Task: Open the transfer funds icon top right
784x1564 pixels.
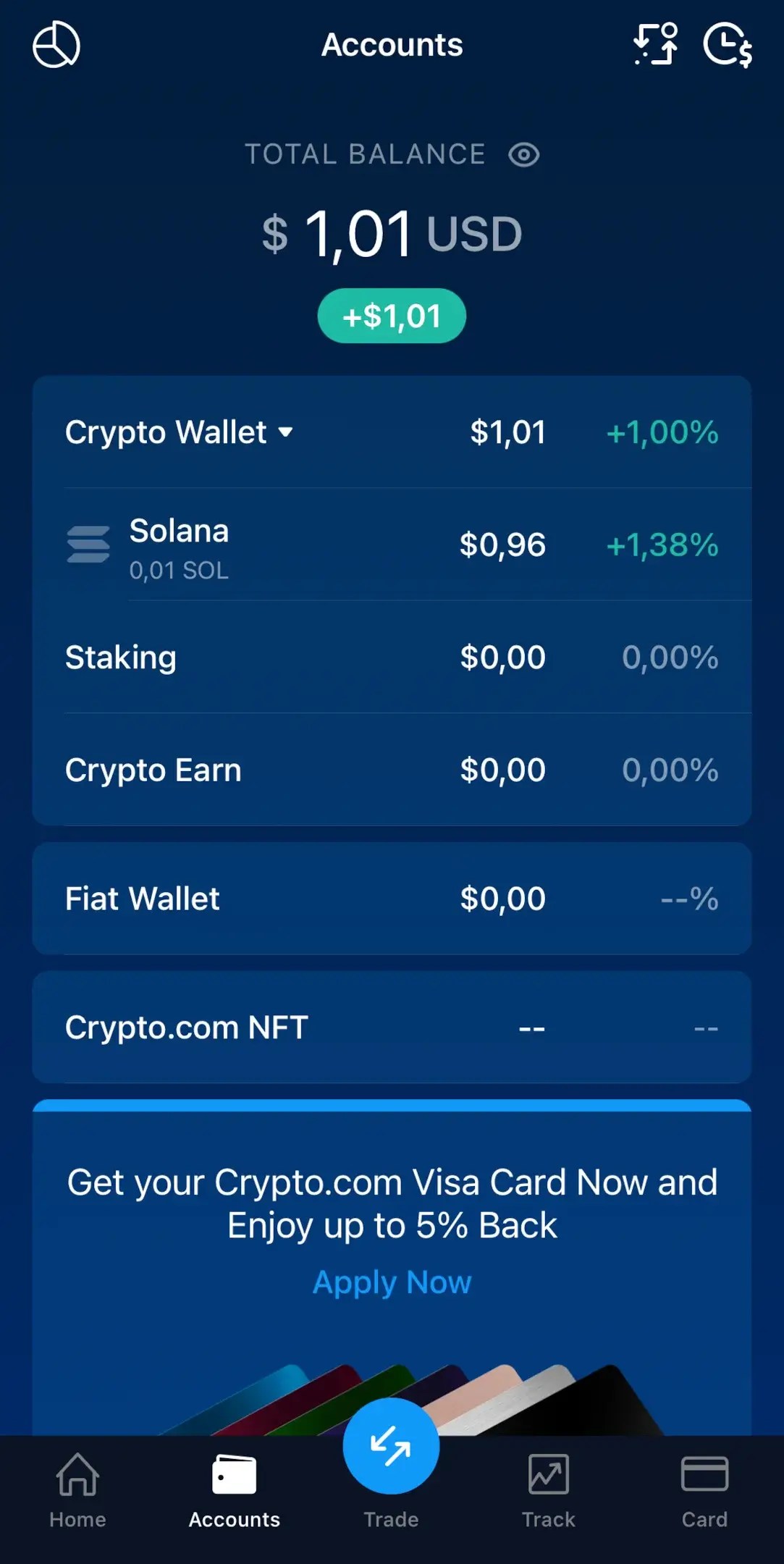Action: (x=654, y=45)
